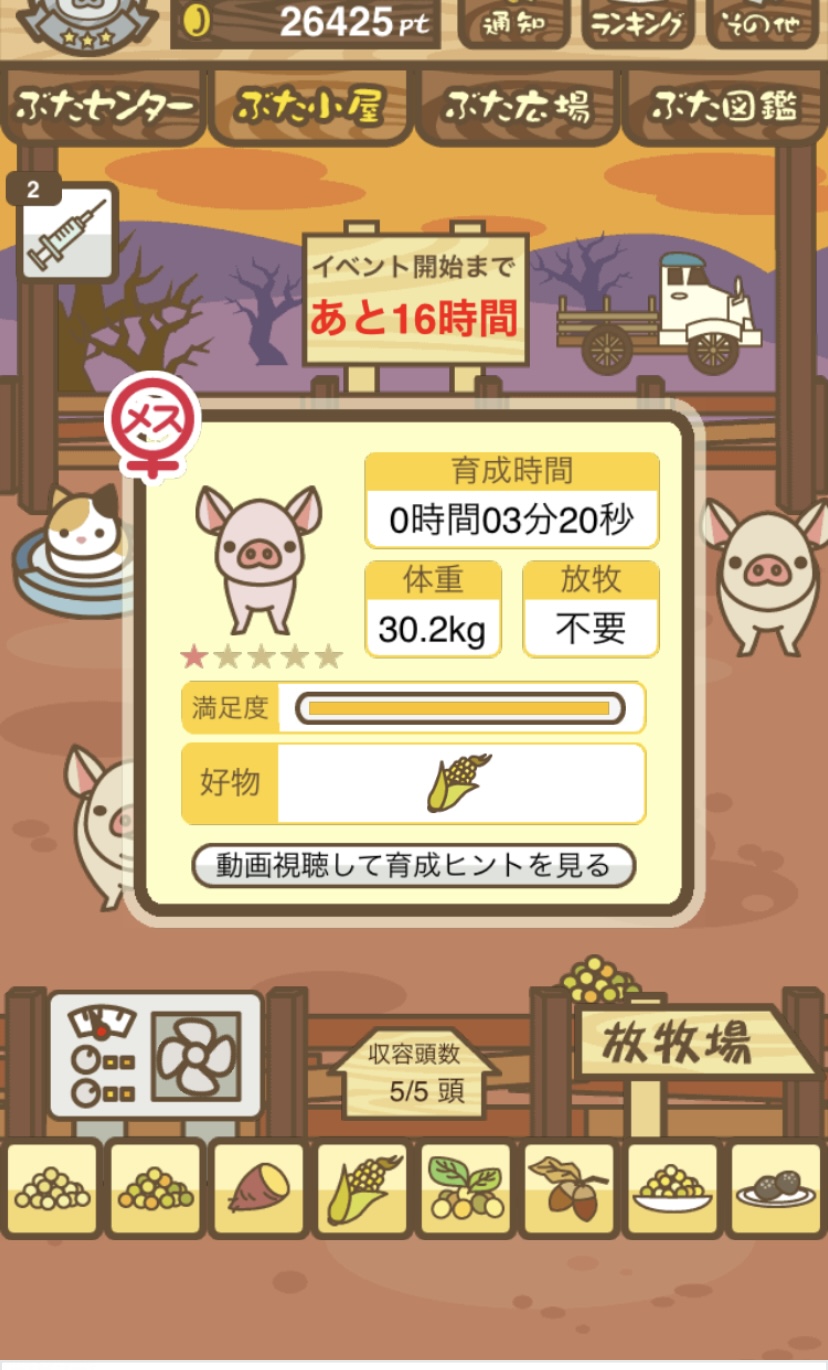Tap 動画視聴して育成ヒントを見る button
The height and width of the screenshot is (1370, 828).
click(413, 866)
